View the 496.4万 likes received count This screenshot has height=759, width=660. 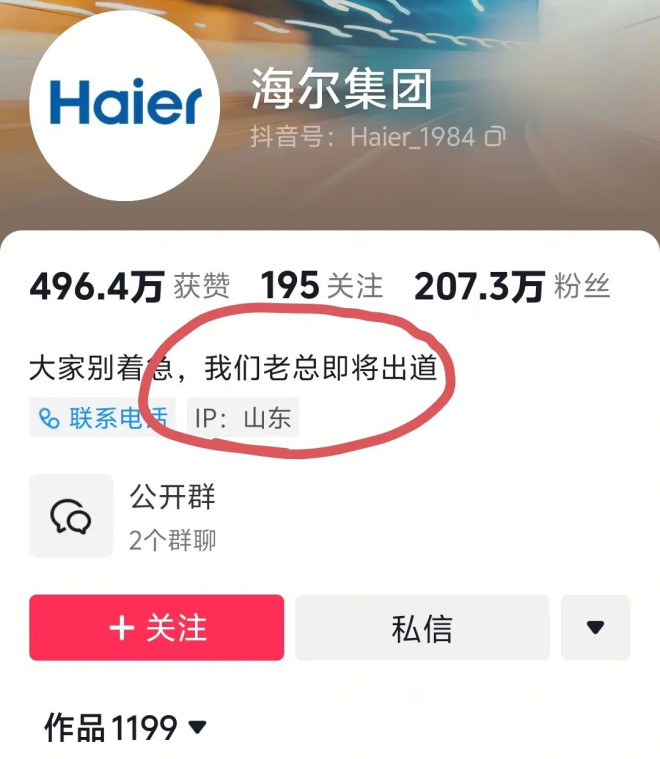tap(130, 288)
